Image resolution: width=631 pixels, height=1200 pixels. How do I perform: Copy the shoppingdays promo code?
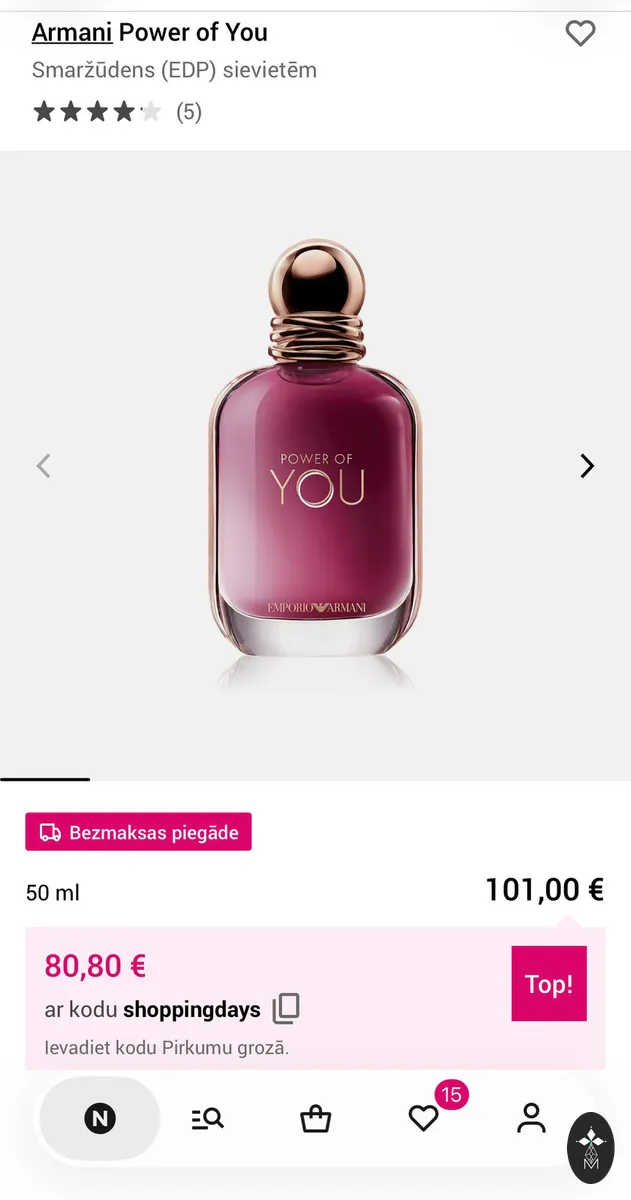286,1008
